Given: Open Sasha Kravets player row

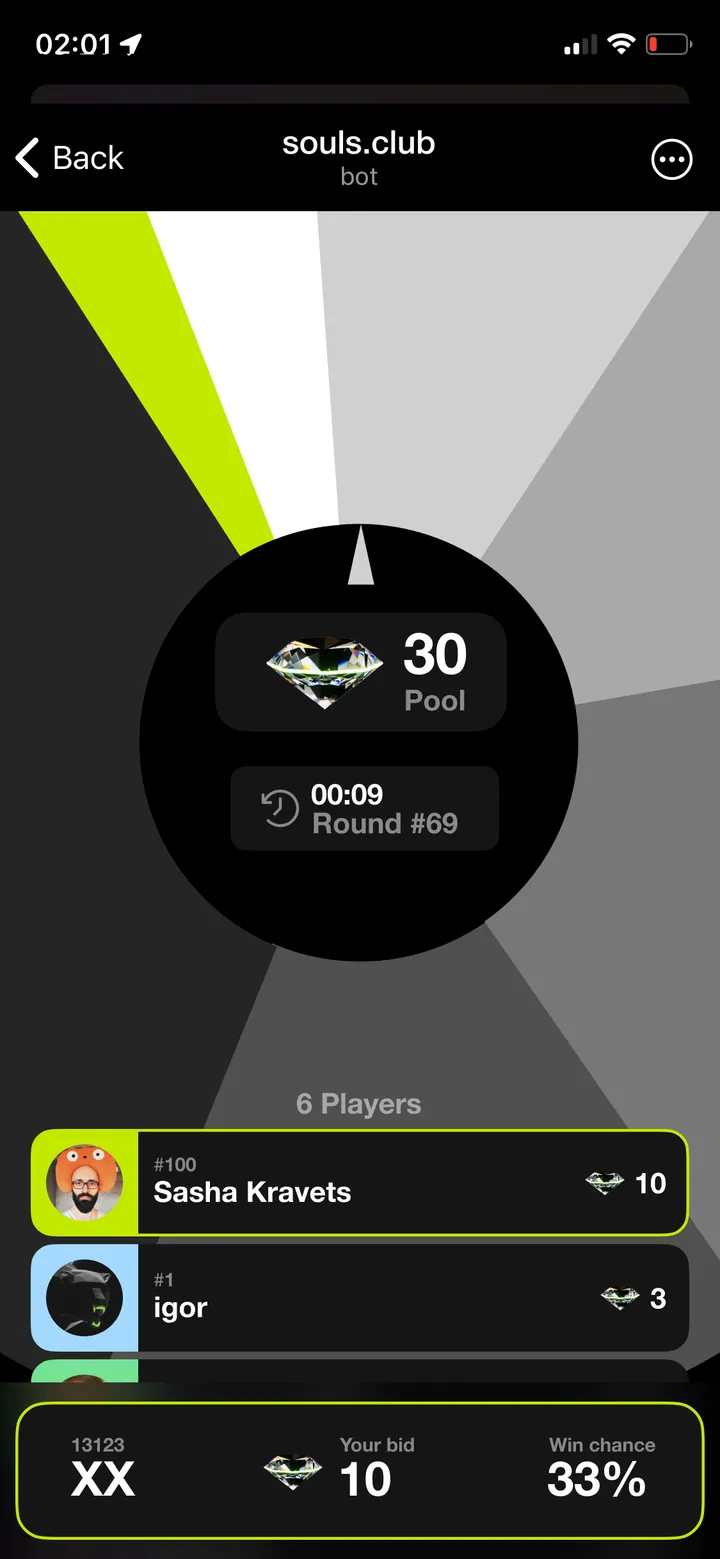Looking at the screenshot, I should tap(360, 1183).
